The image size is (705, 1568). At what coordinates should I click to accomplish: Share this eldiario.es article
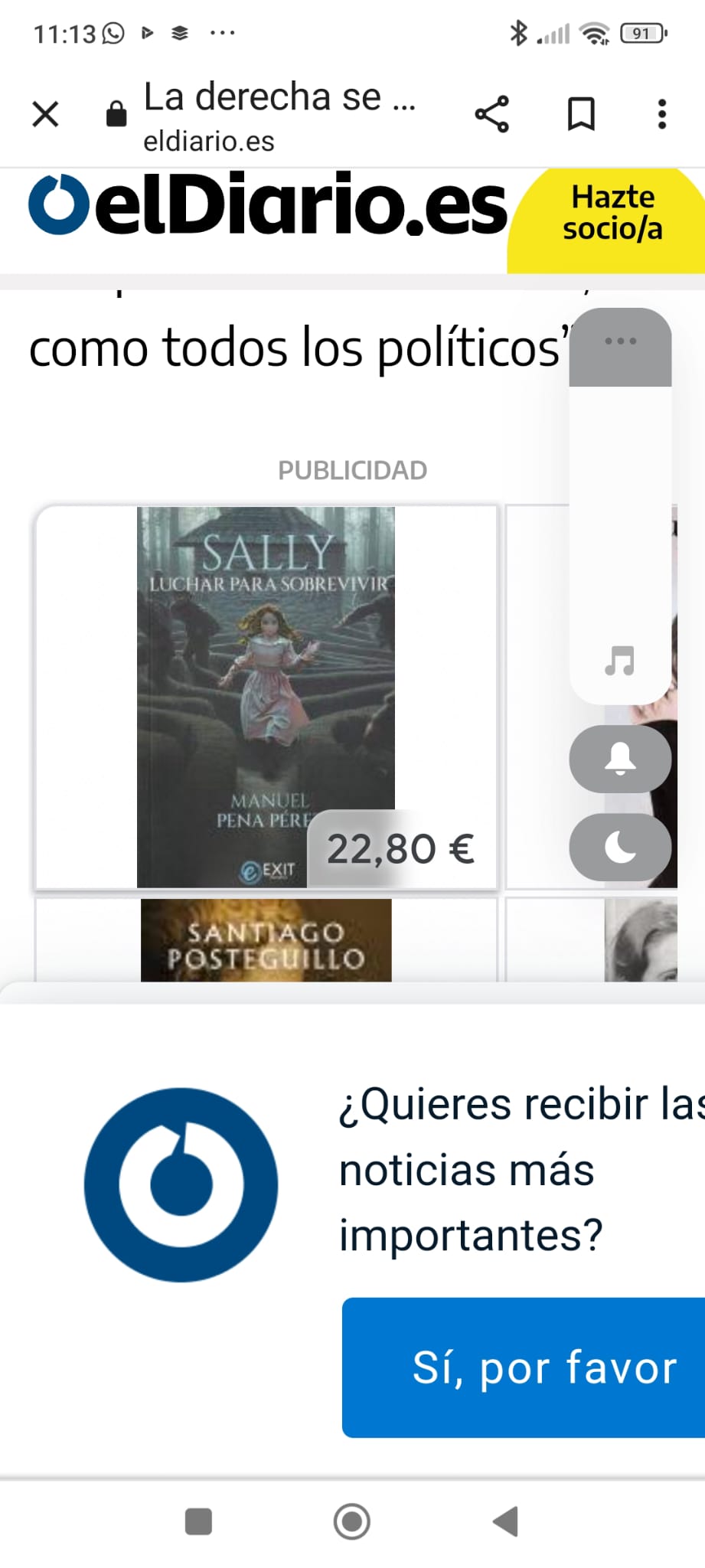tap(492, 114)
